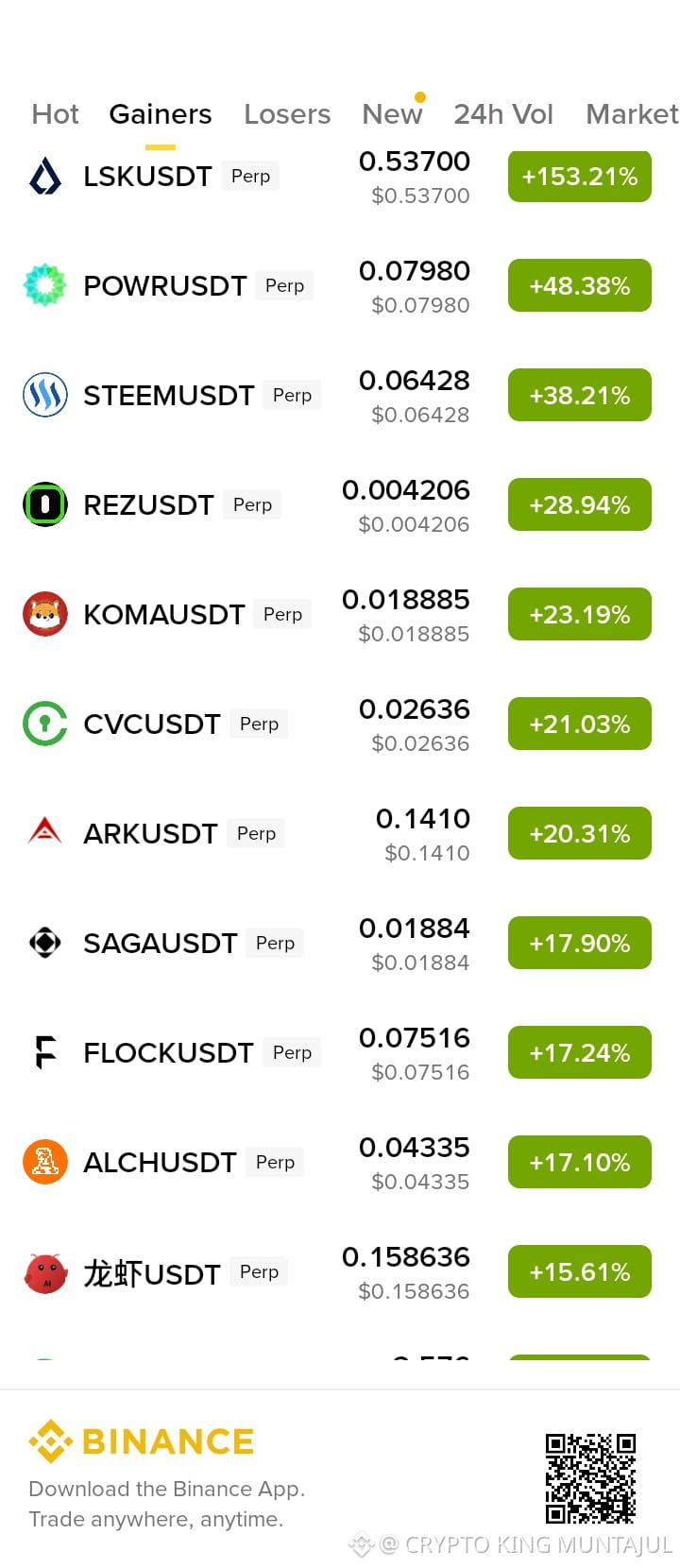Select the 24h Vol tab
This screenshot has width=680, height=1568.
[503, 114]
